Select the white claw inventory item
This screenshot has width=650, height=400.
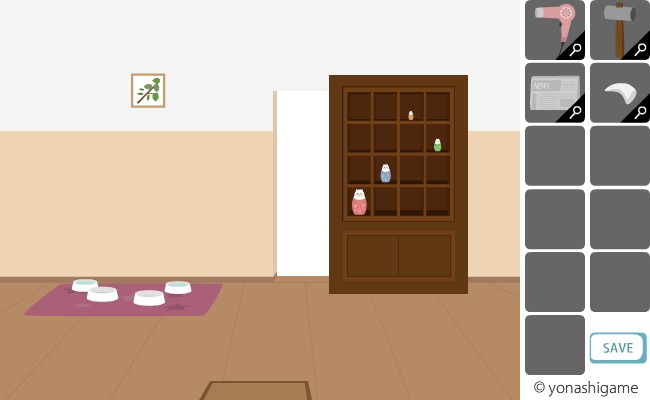pyautogui.click(x=617, y=93)
